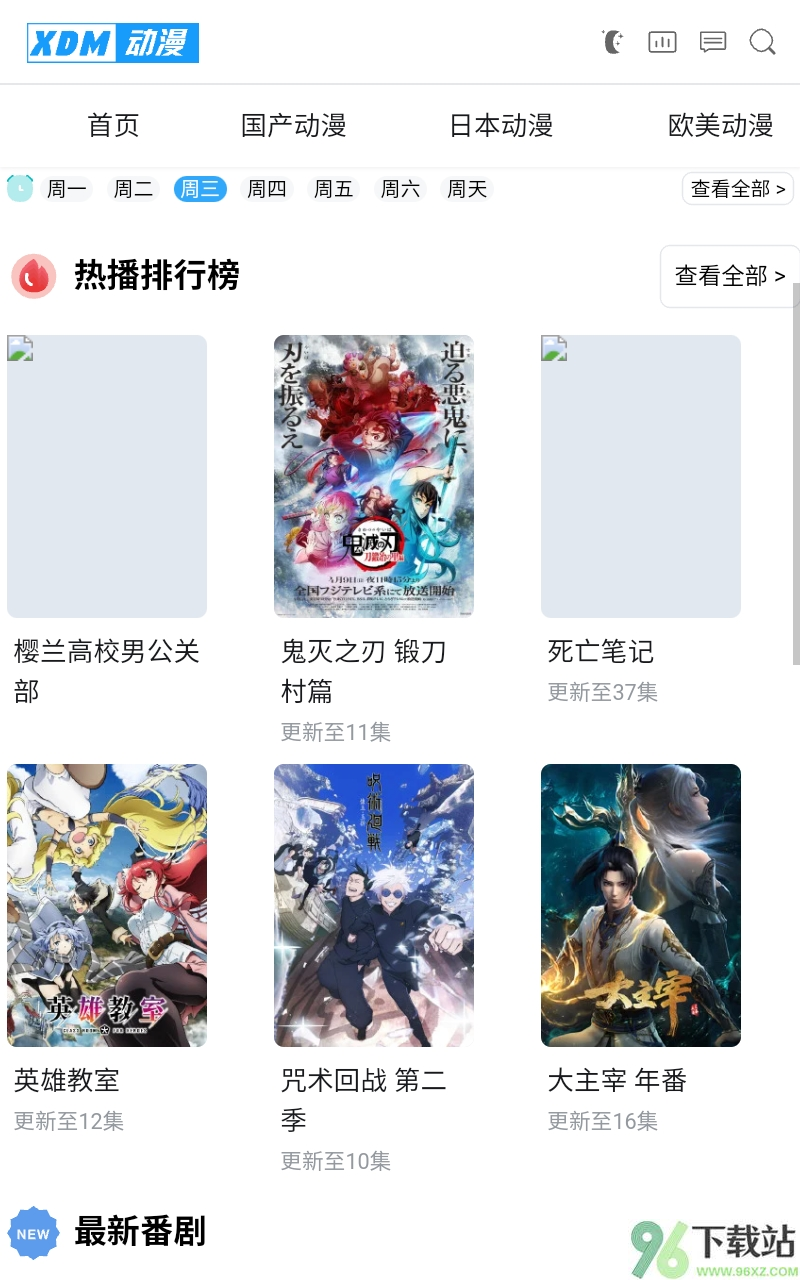Open the ranking chart icon

pyautogui.click(x=662, y=42)
